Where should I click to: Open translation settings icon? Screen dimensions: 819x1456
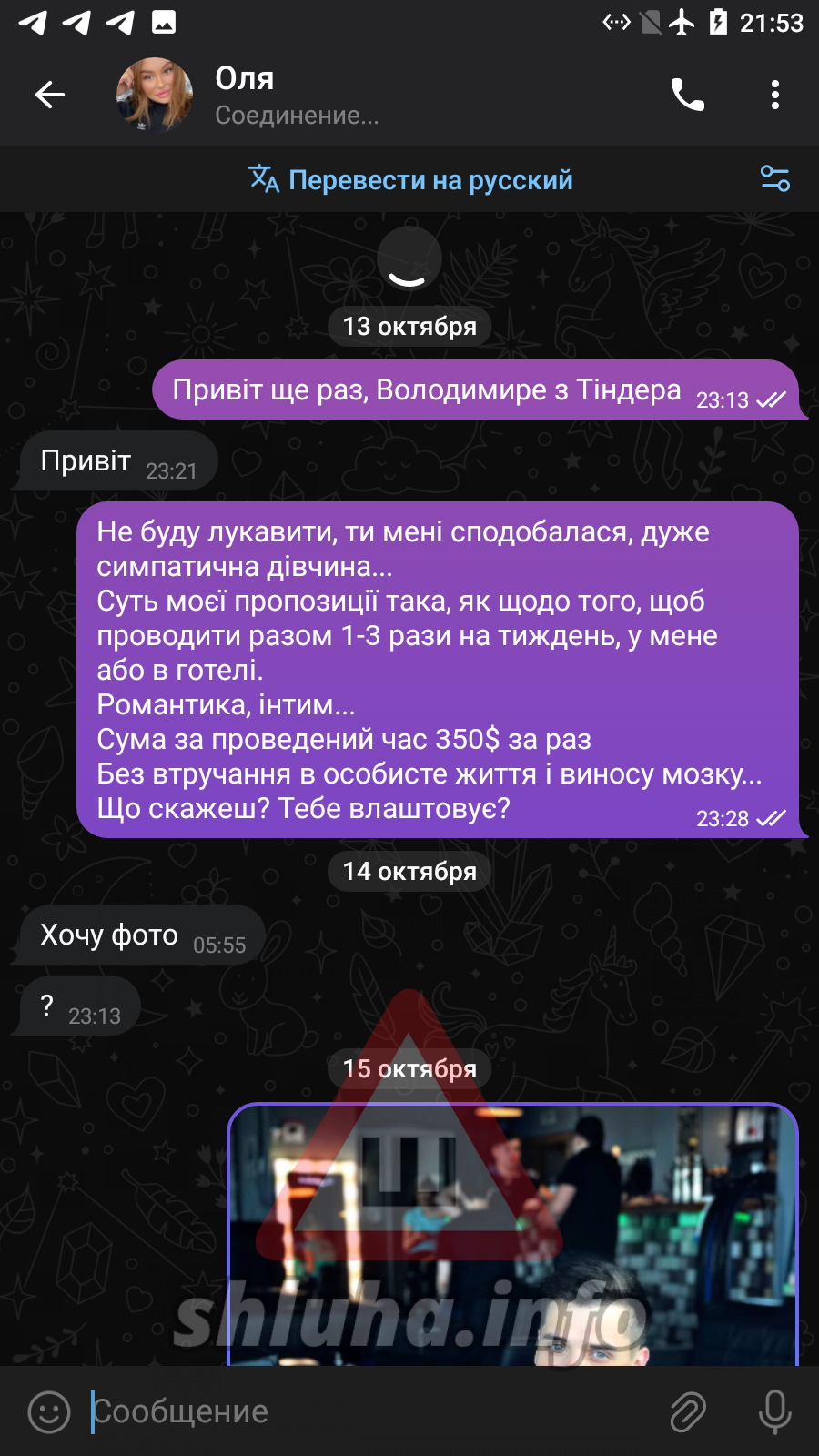[x=775, y=178]
